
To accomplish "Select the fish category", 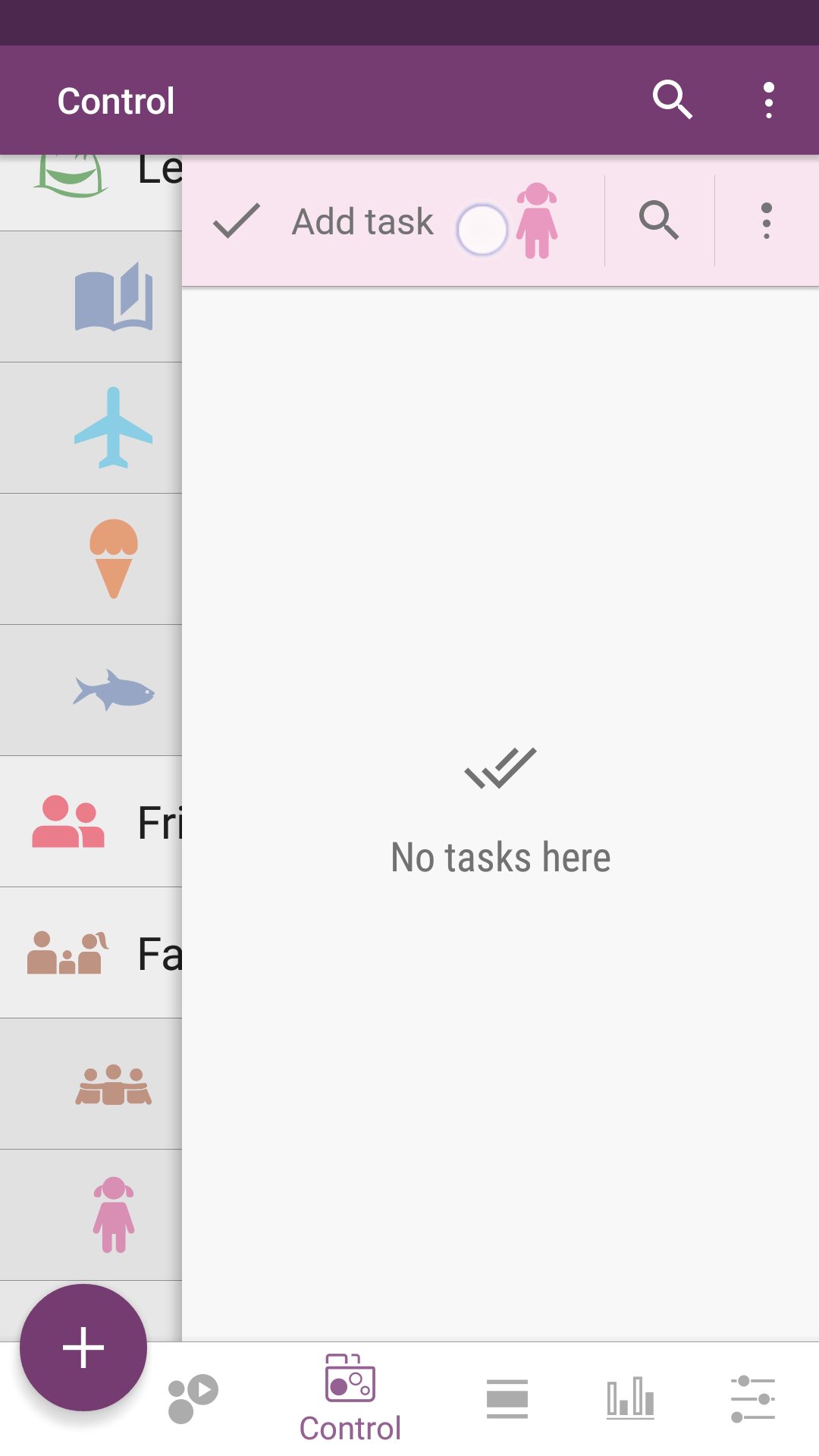I will point(113,691).
